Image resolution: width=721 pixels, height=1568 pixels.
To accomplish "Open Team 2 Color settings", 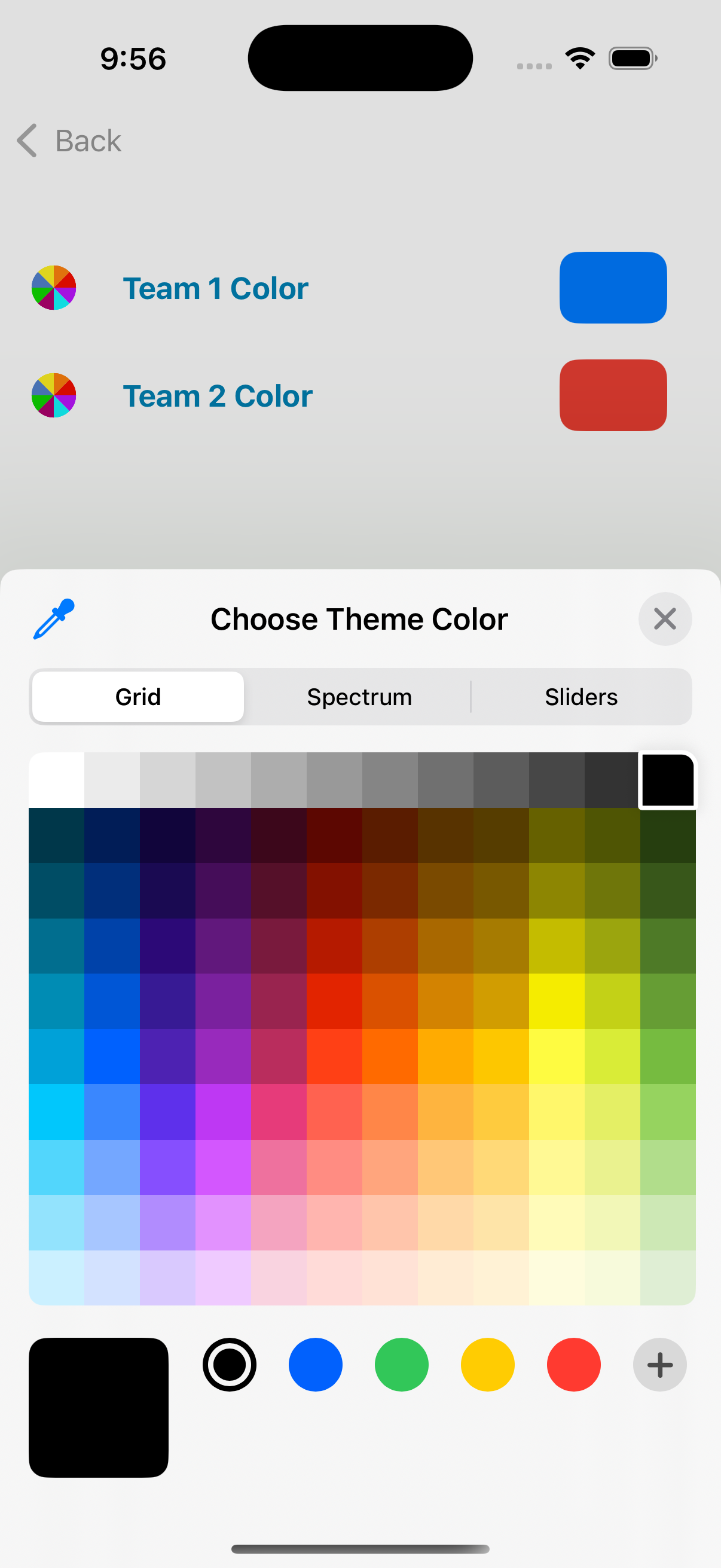I will pyautogui.click(x=218, y=396).
